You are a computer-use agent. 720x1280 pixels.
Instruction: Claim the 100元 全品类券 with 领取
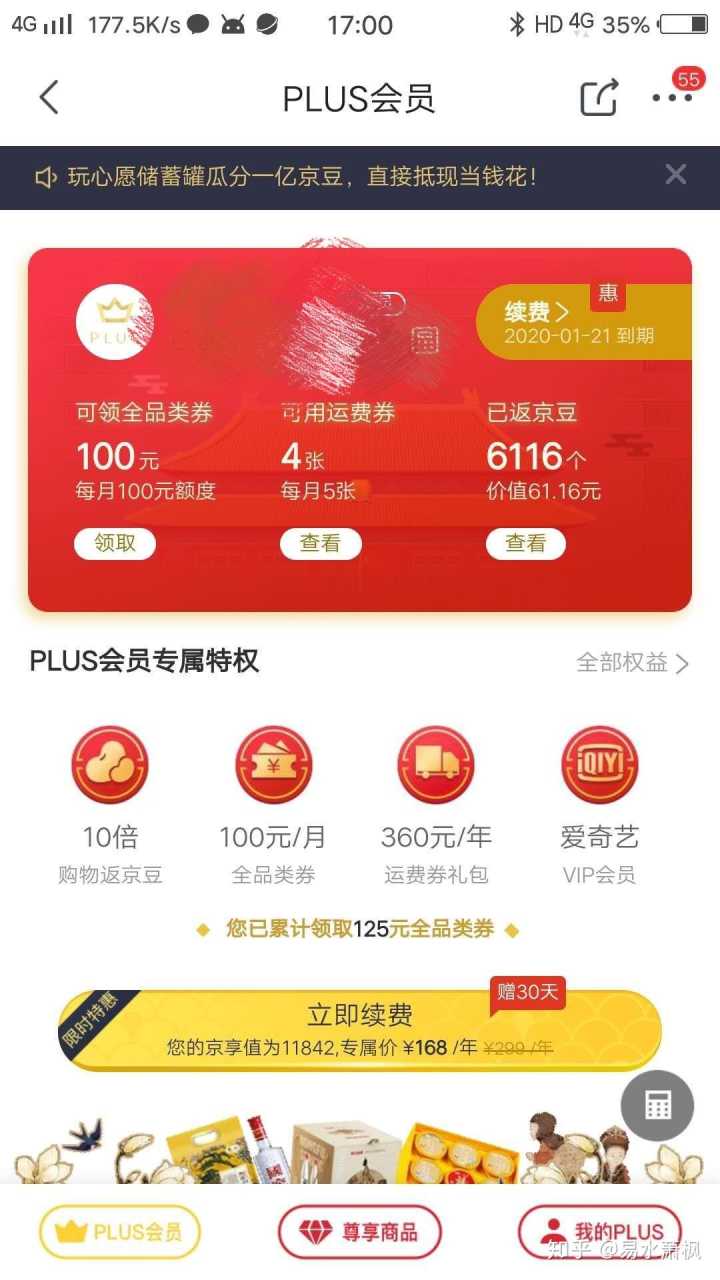(x=115, y=543)
